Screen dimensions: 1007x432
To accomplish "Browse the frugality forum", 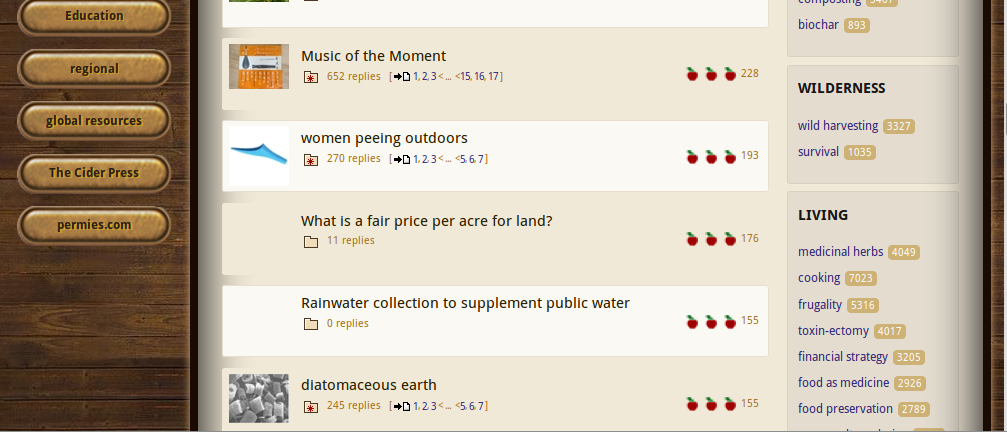I will [820, 304].
